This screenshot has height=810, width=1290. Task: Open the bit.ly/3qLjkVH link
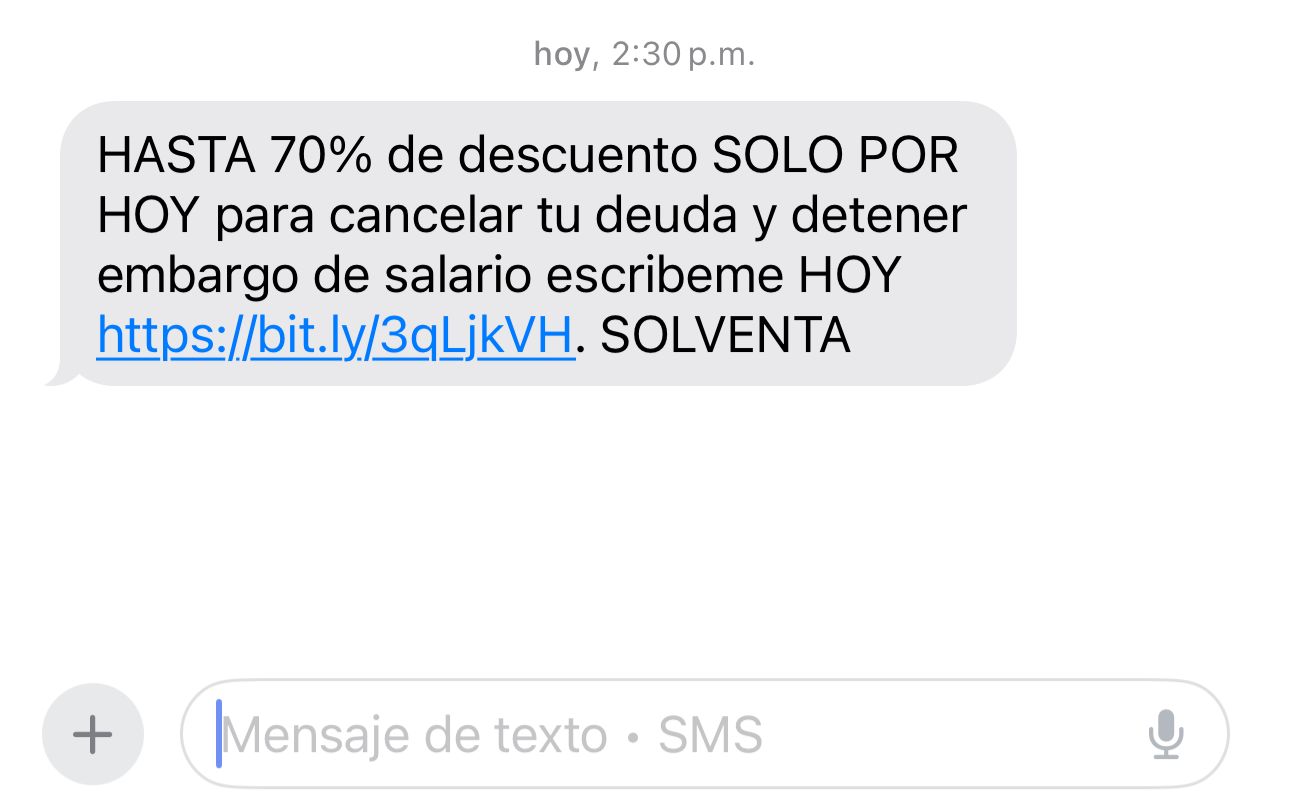pyautogui.click(x=335, y=337)
